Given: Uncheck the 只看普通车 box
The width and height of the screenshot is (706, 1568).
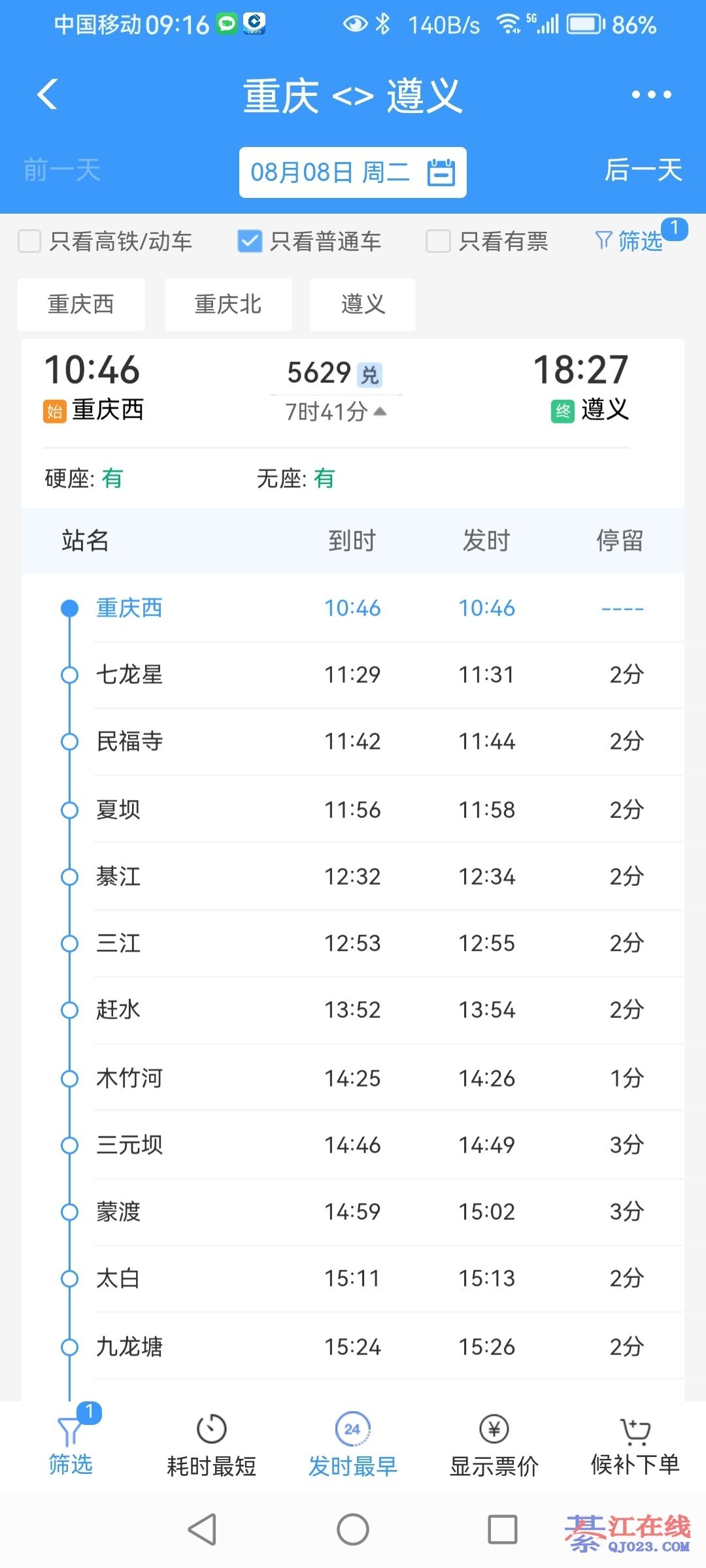Looking at the screenshot, I should coord(250,241).
